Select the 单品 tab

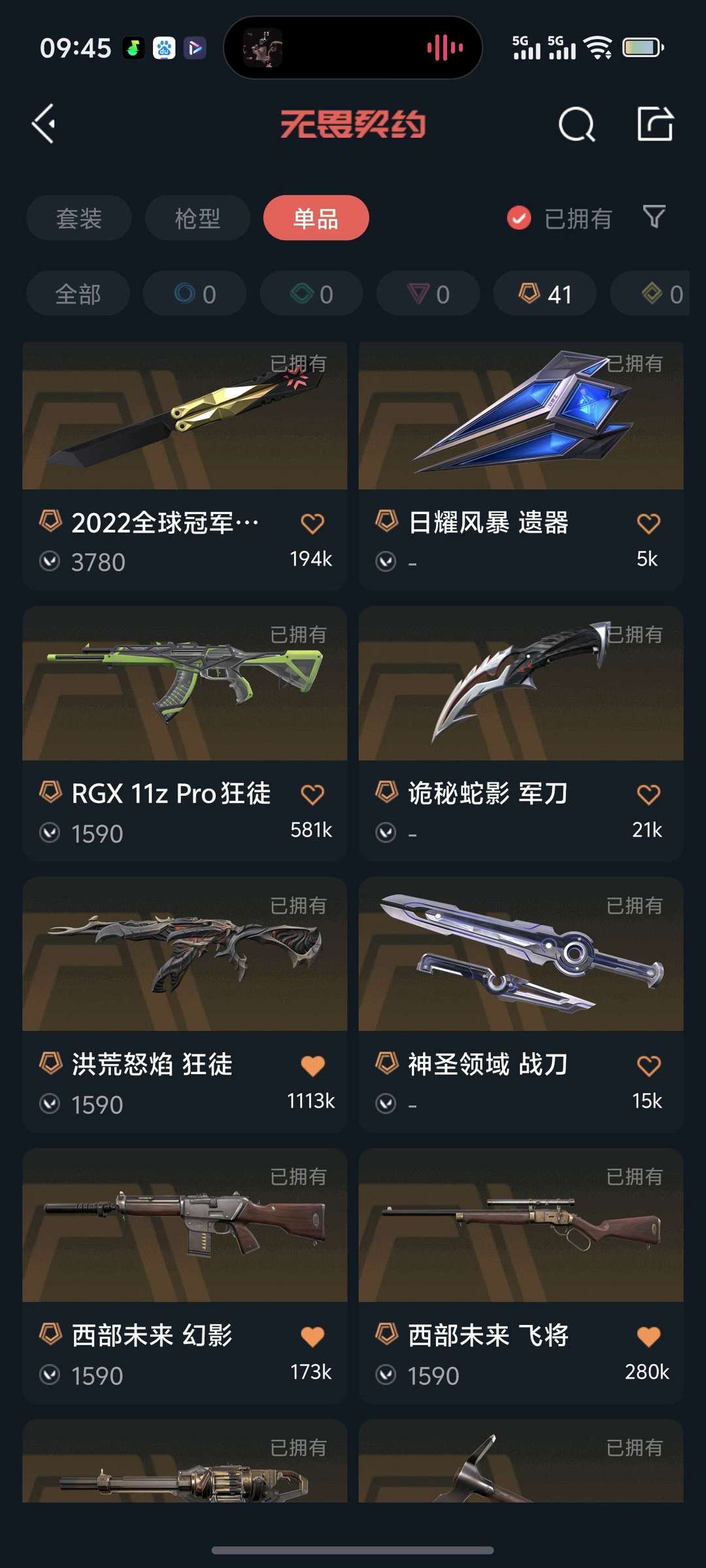click(x=316, y=218)
